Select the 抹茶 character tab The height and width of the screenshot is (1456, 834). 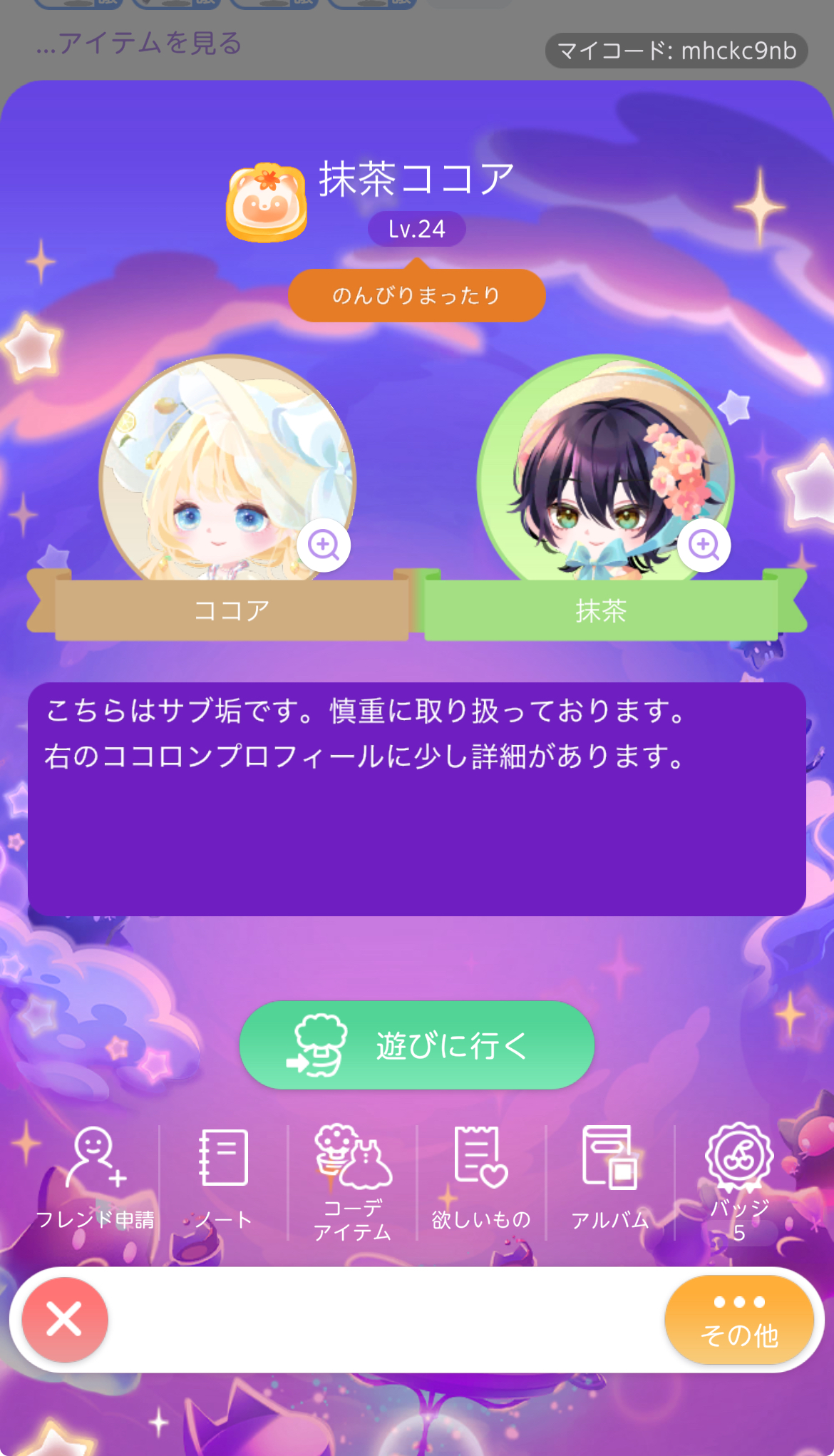[x=601, y=610]
